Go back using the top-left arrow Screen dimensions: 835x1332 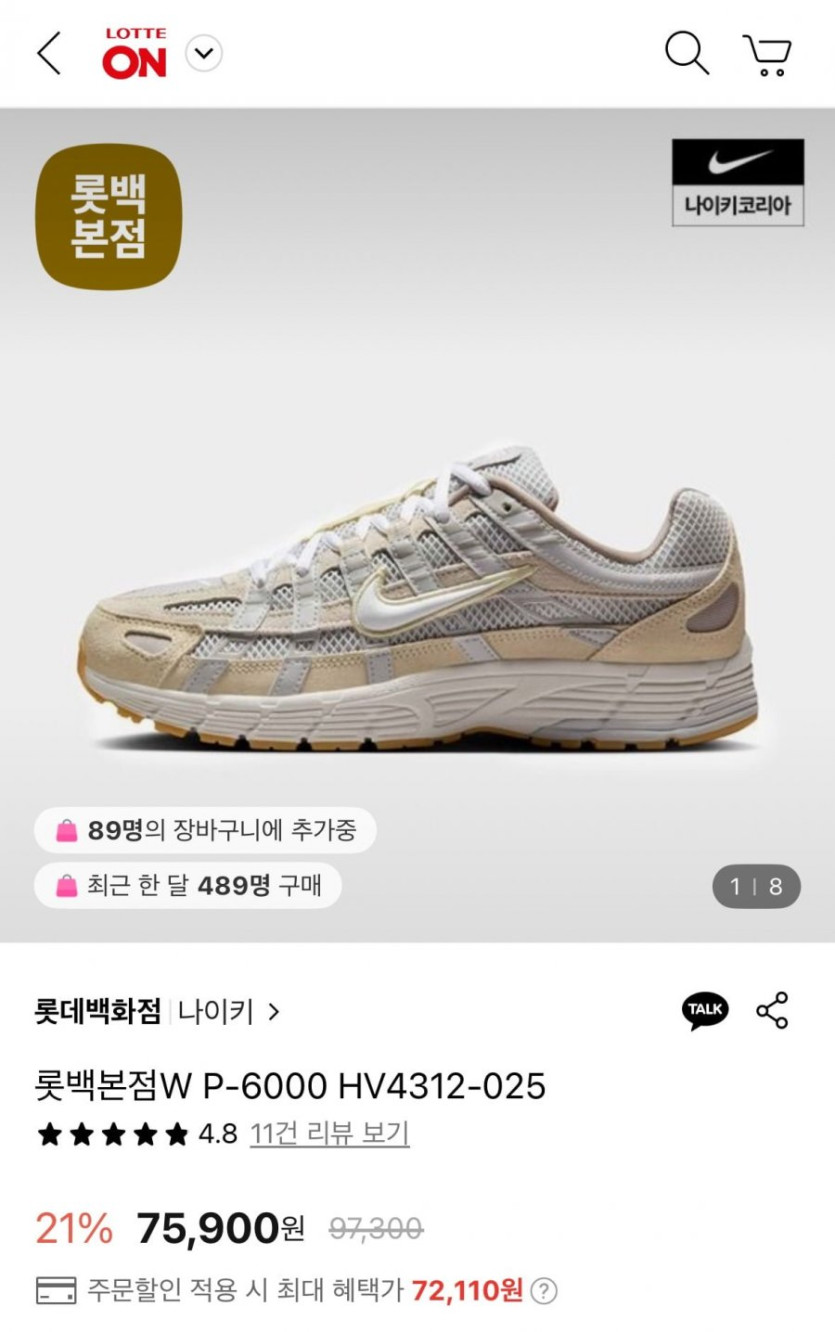click(x=48, y=53)
